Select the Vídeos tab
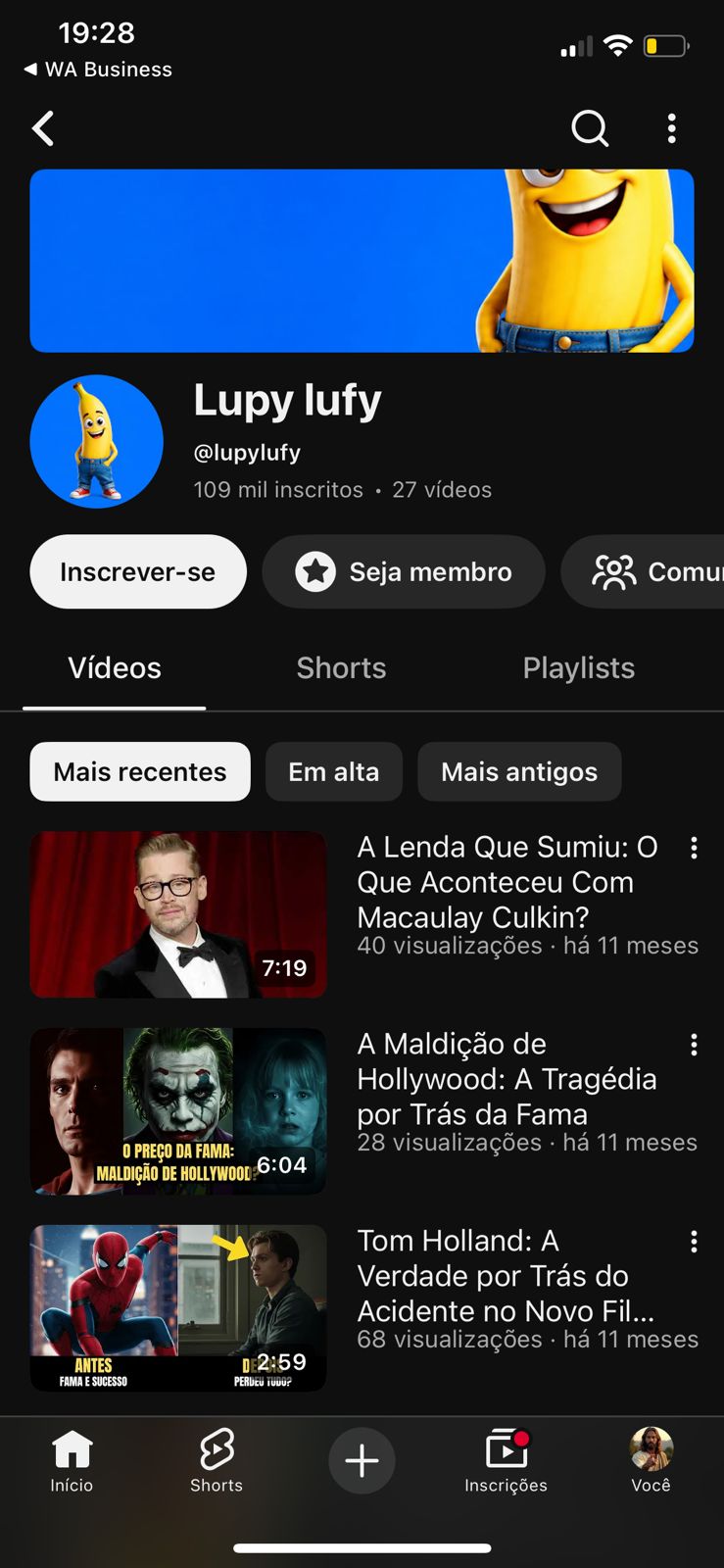Screen dimensions: 724x1568 click(x=115, y=668)
